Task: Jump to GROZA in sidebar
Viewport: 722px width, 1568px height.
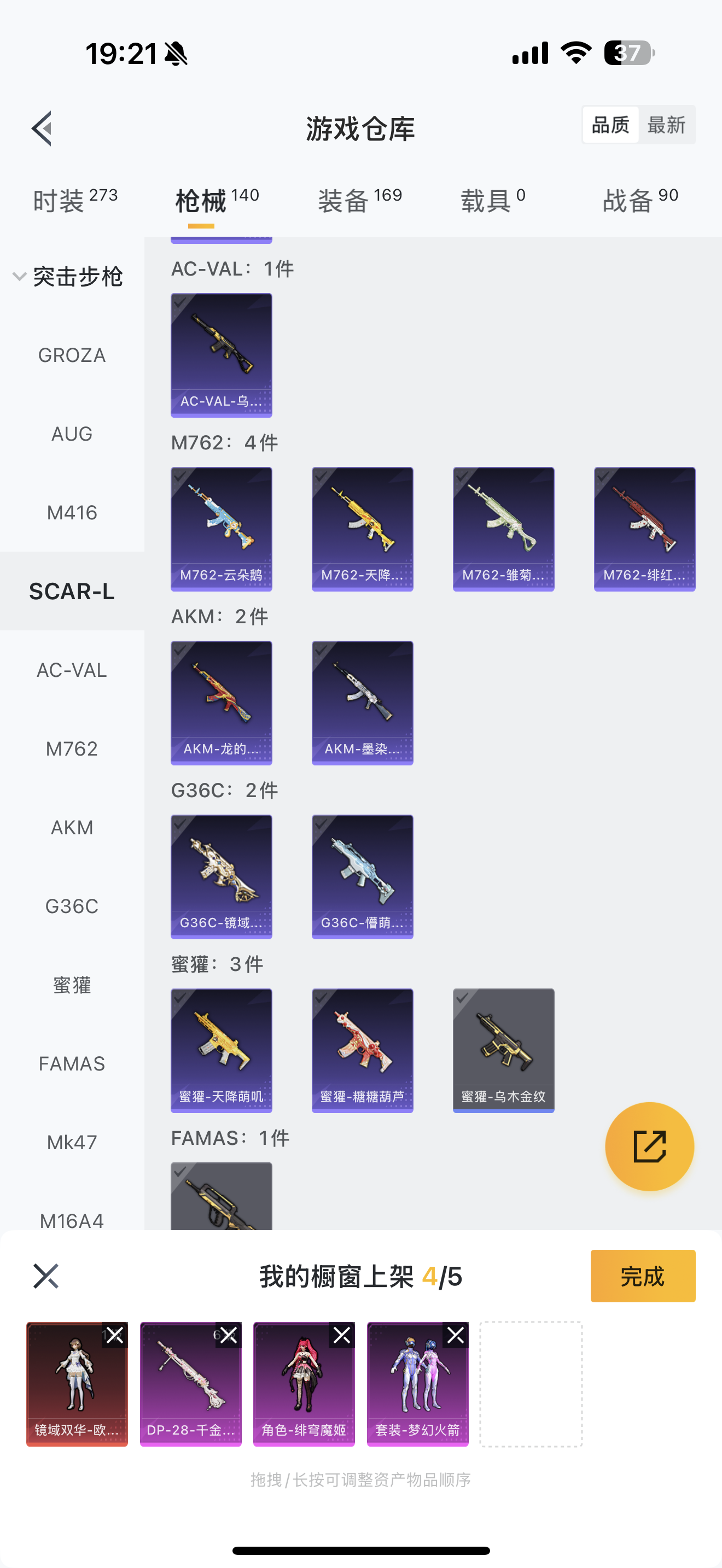Action: (72, 355)
